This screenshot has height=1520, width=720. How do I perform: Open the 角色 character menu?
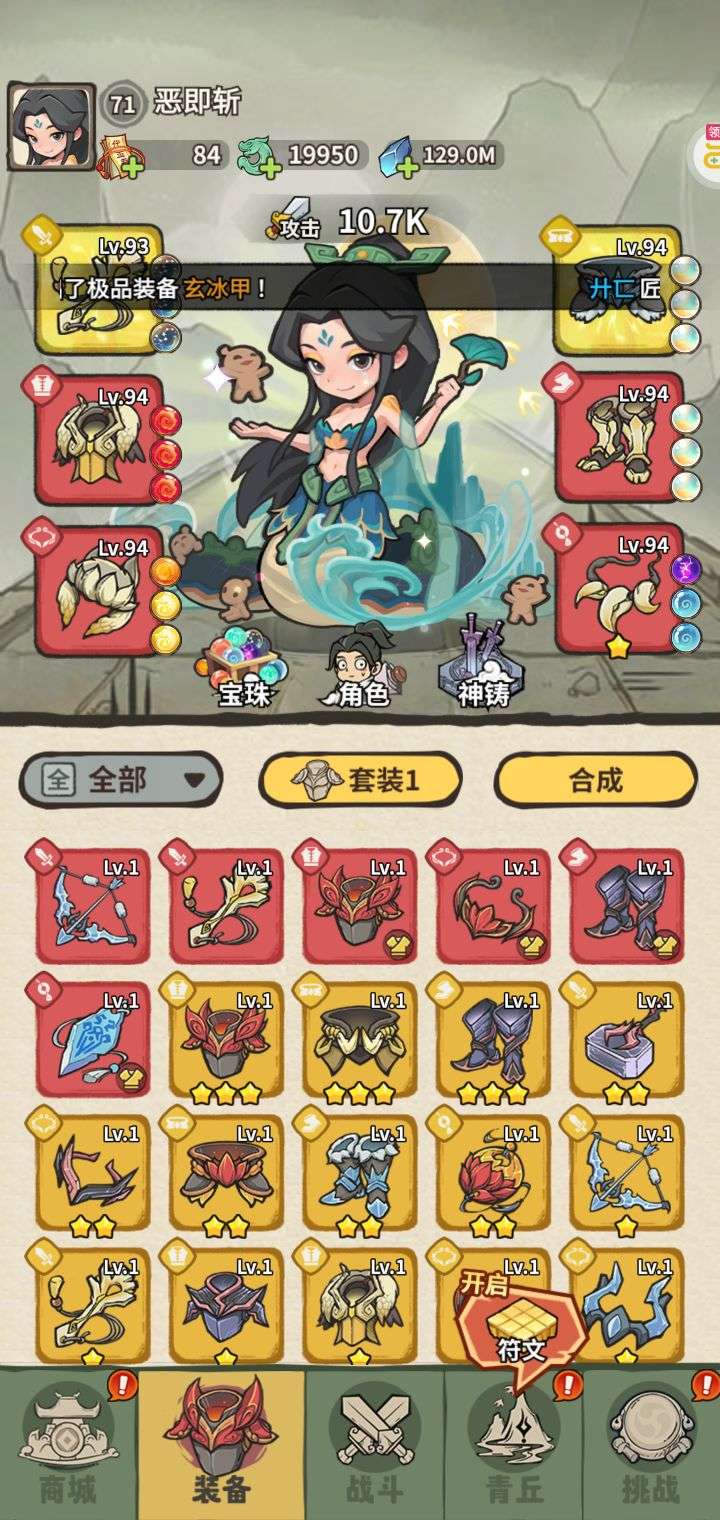(x=358, y=665)
